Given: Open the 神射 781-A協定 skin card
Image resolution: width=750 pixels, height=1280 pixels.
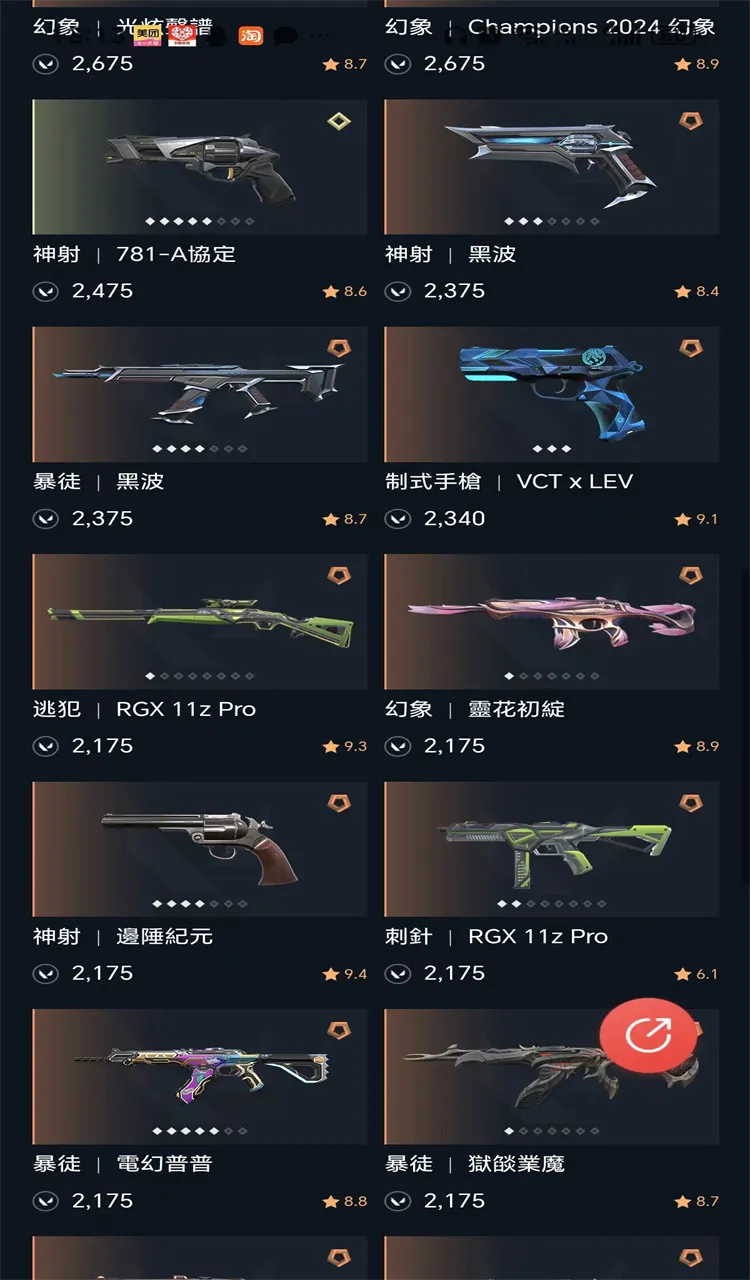Looking at the screenshot, I should [199, 167].
